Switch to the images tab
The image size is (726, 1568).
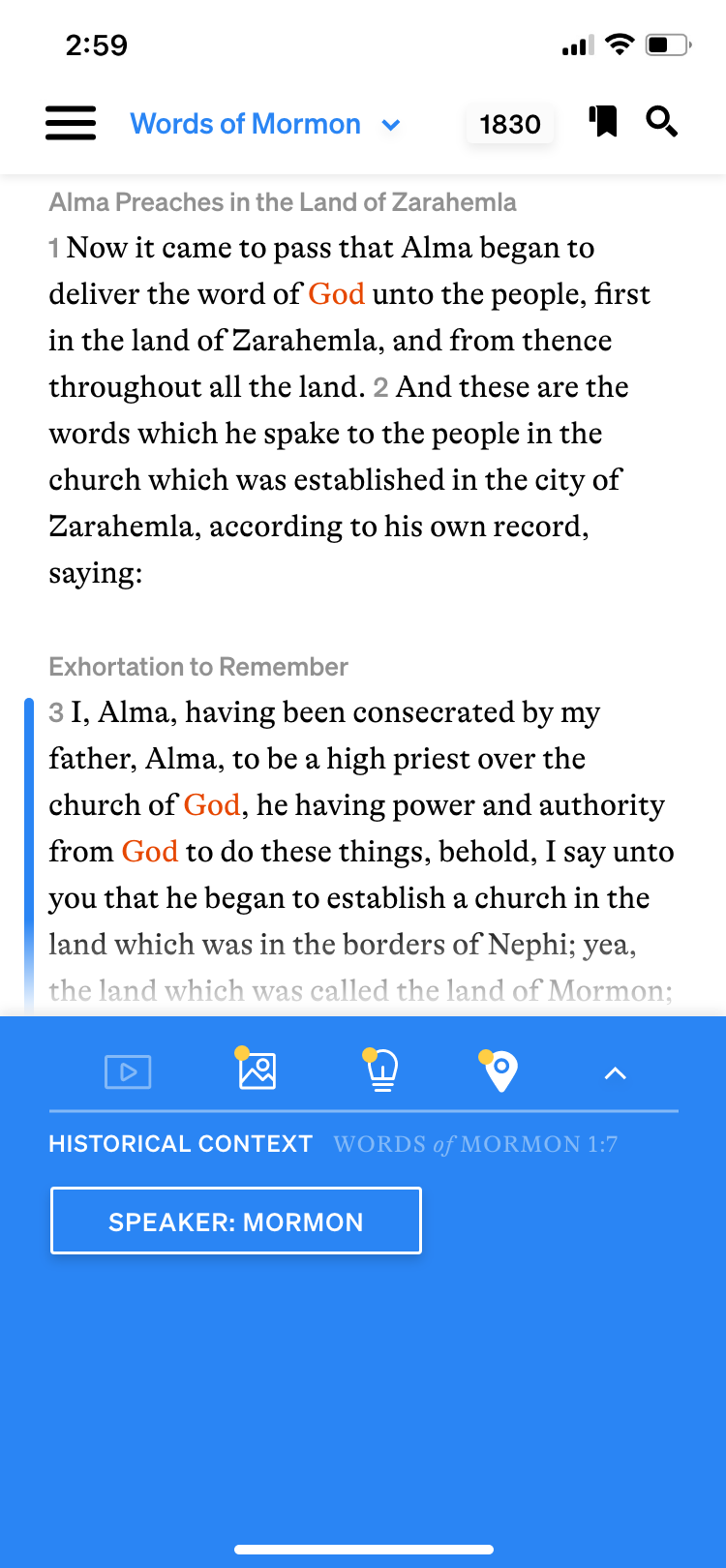click(257, 1070)
